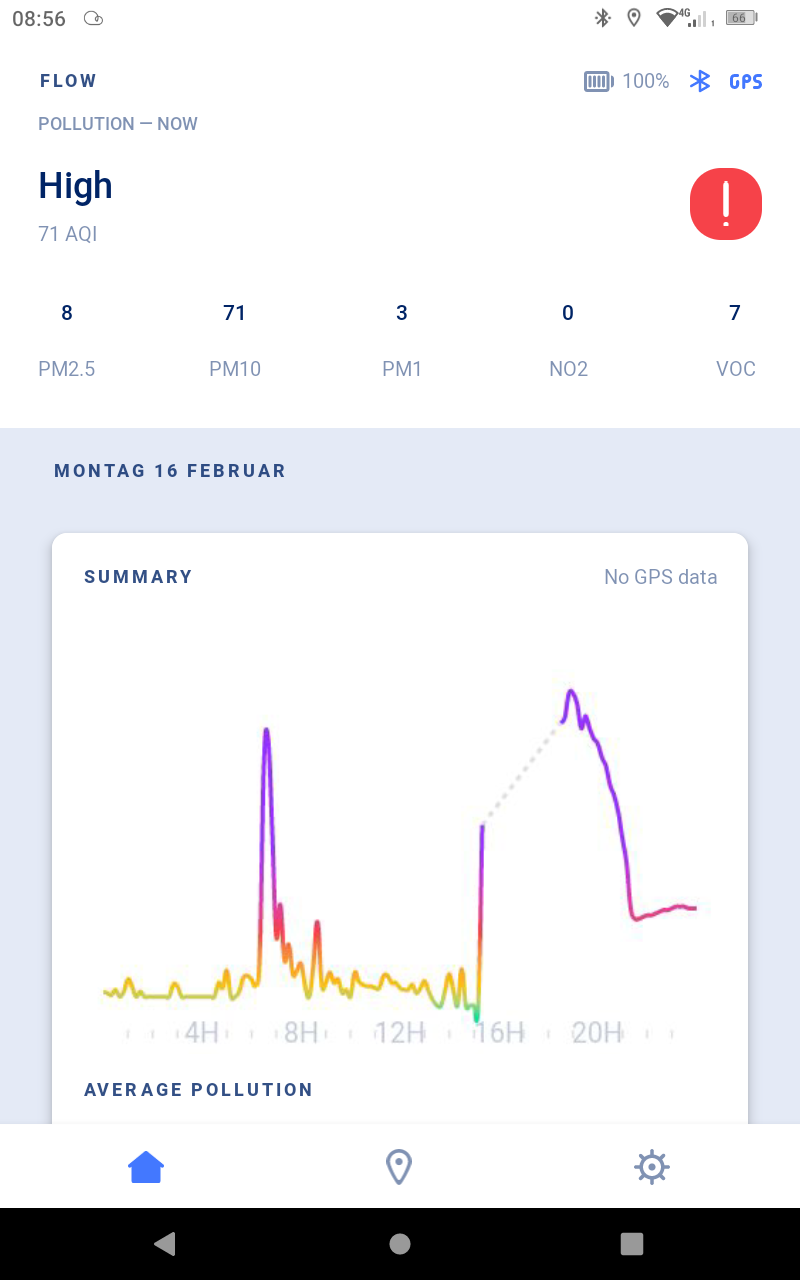Viewport: 800px width, 1280px height.
Task: Show the NO2 pollutant details
Action: coord(568,340)
